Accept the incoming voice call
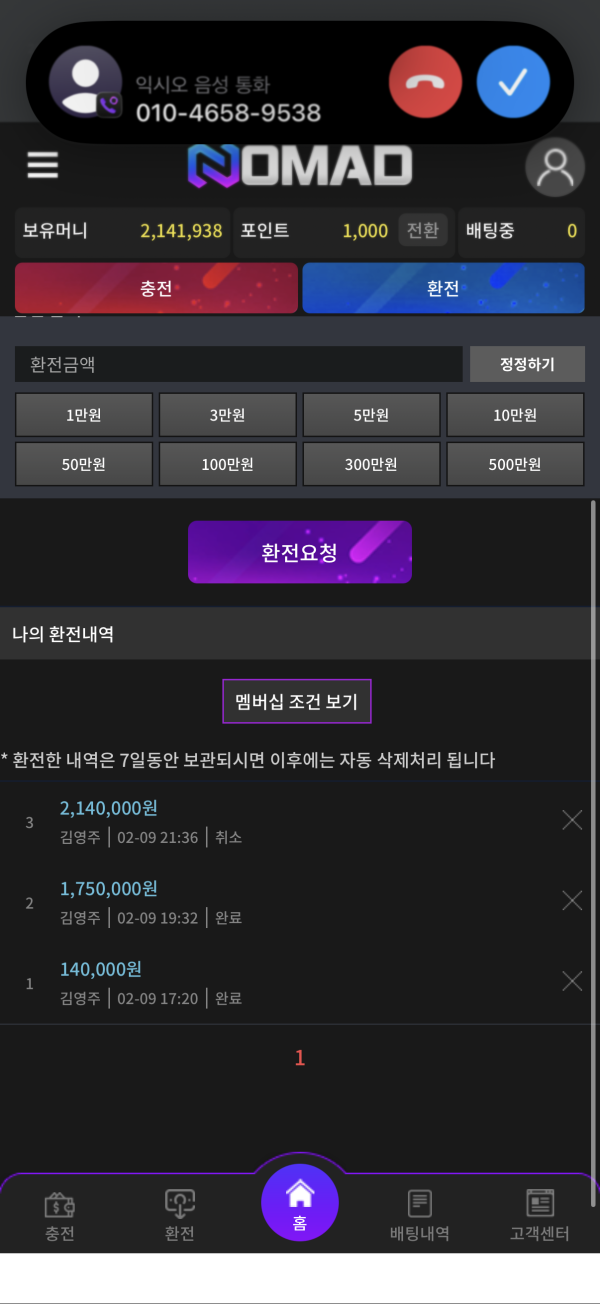600x1304 pixels. pos(513,82)
